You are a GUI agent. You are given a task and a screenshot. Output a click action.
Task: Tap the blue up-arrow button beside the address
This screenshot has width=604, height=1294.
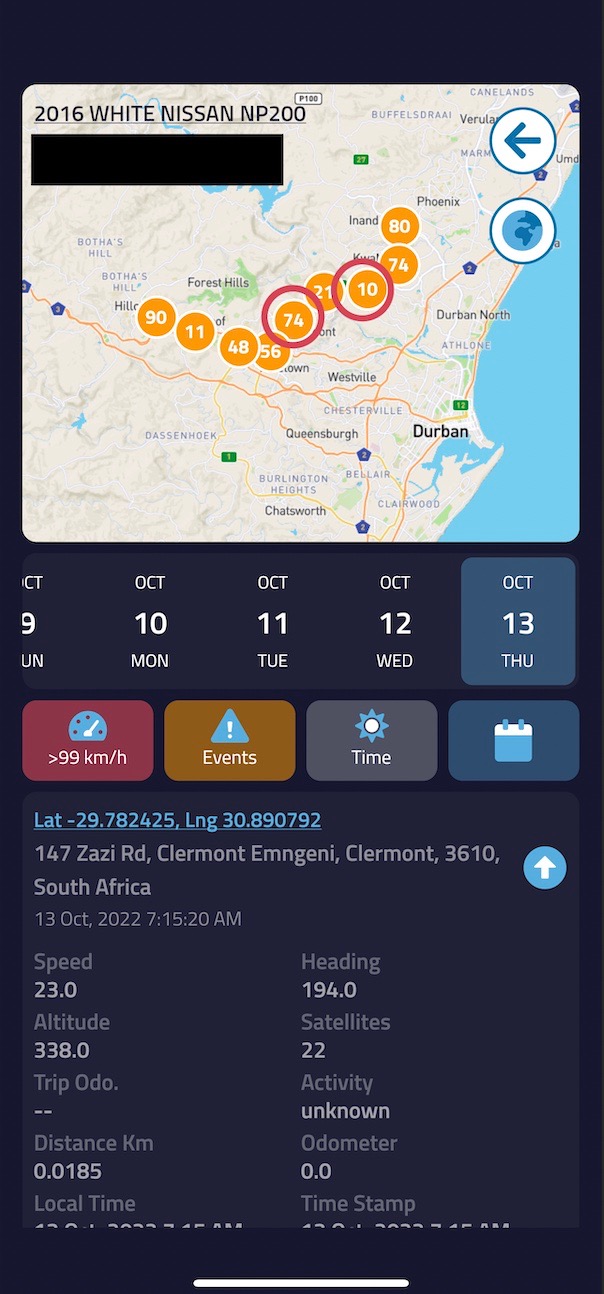545,869
